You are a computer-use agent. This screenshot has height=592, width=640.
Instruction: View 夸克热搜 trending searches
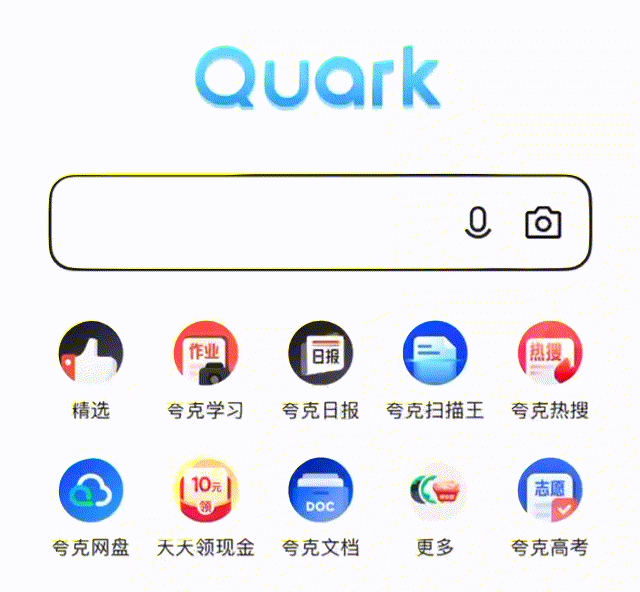549,354
